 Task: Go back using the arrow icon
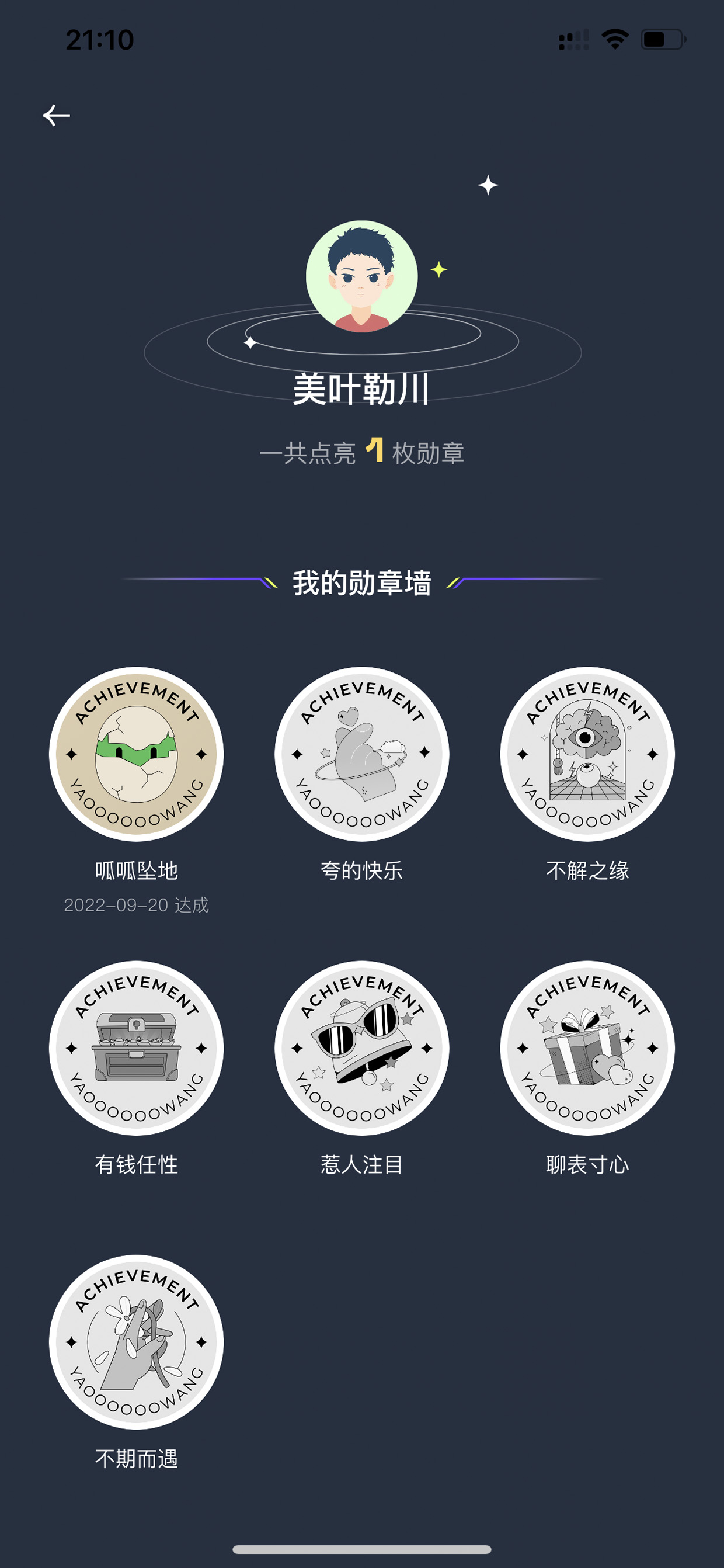[57, 115]
